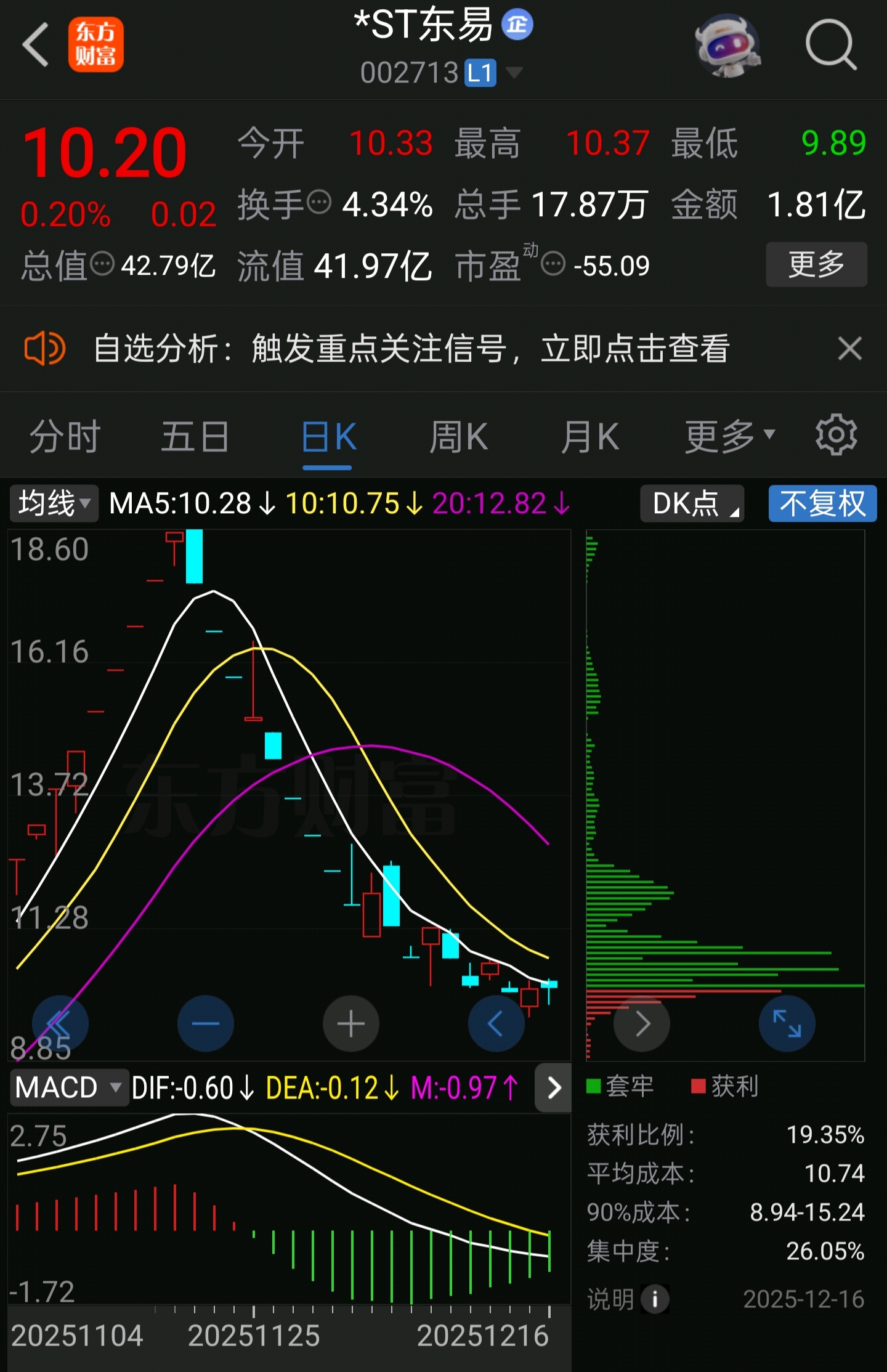The width and height of the screenshot is (887, 1372).
Task: Open the 均线 indicator dropdown
Action: coord(54,503)
